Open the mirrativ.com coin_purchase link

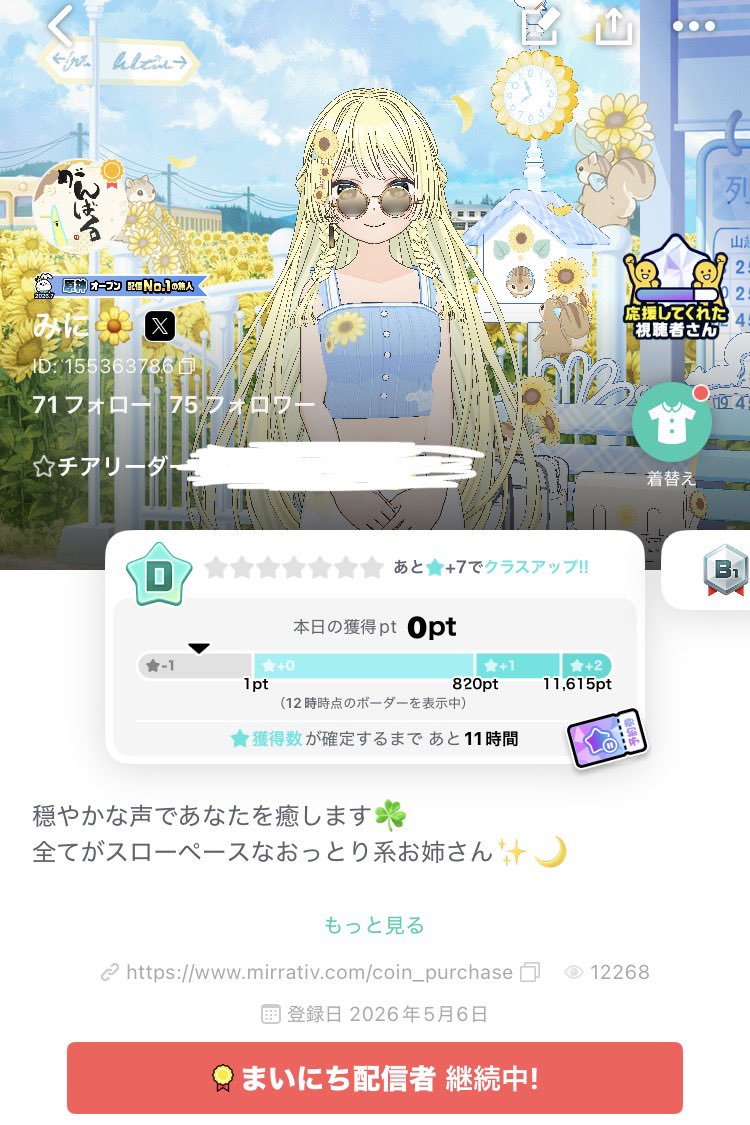pos(319,972)
